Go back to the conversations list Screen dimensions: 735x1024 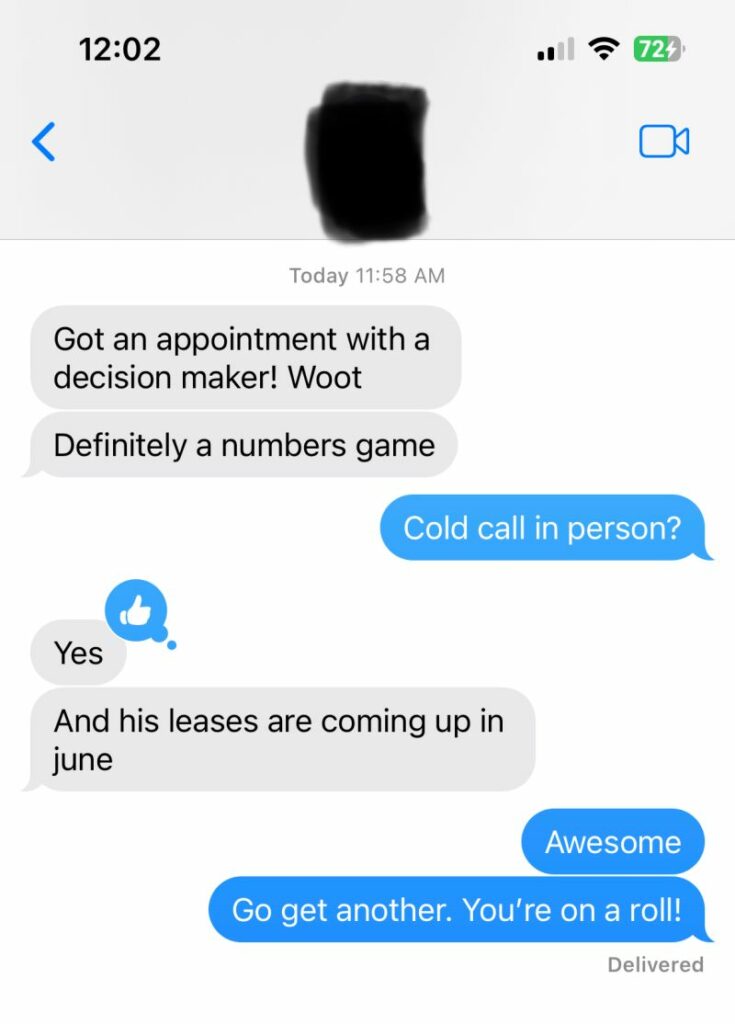coord(43,142)
